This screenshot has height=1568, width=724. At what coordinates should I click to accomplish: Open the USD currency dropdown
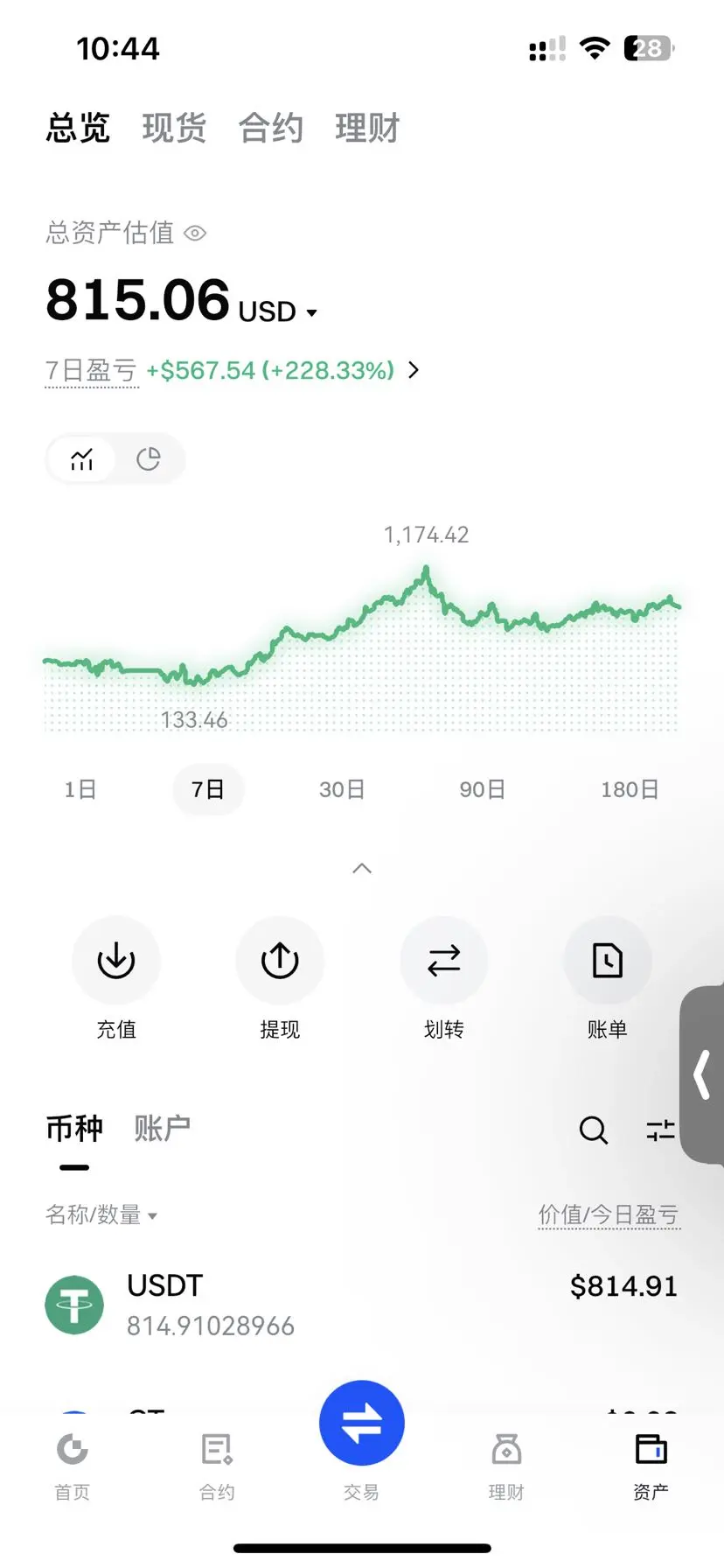277,311
